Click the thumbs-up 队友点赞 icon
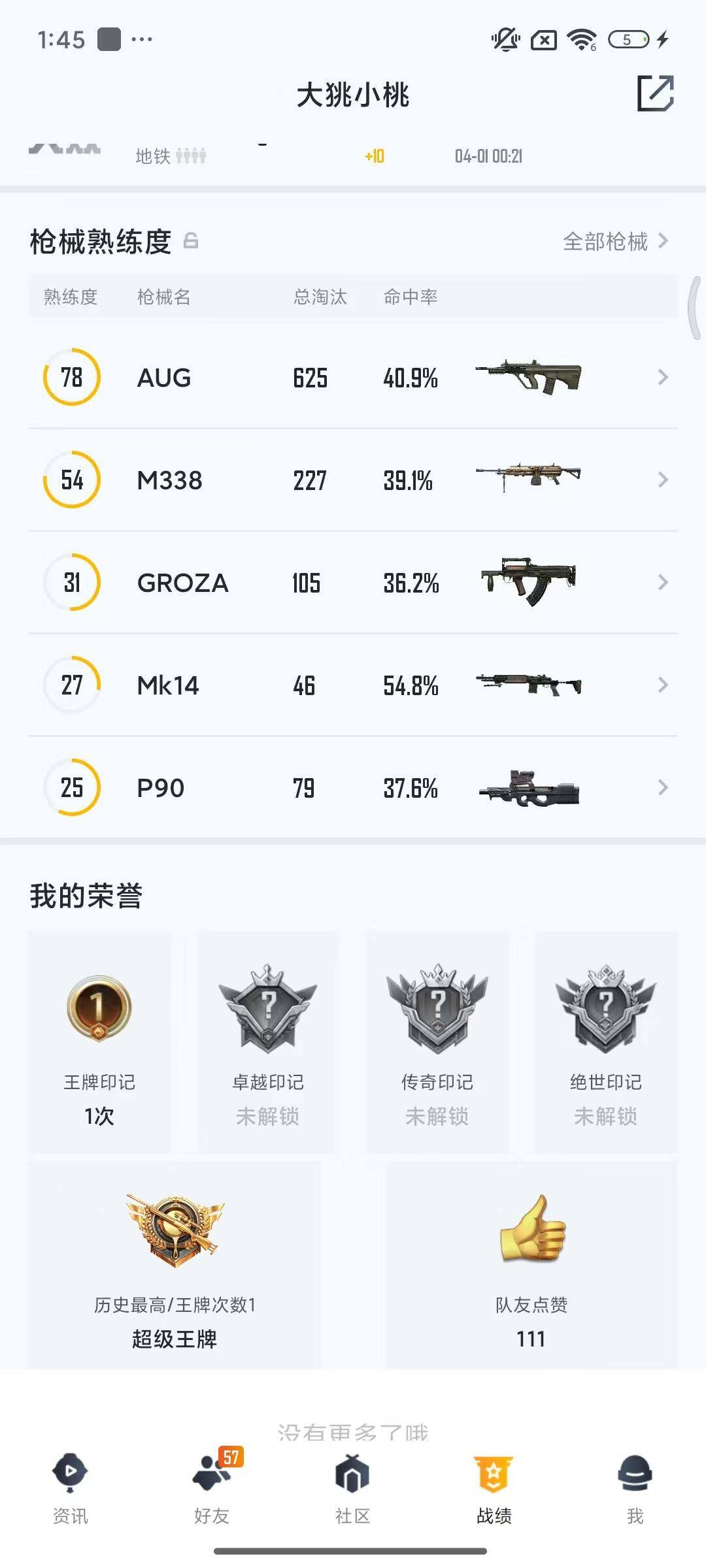 point(531,1235)
